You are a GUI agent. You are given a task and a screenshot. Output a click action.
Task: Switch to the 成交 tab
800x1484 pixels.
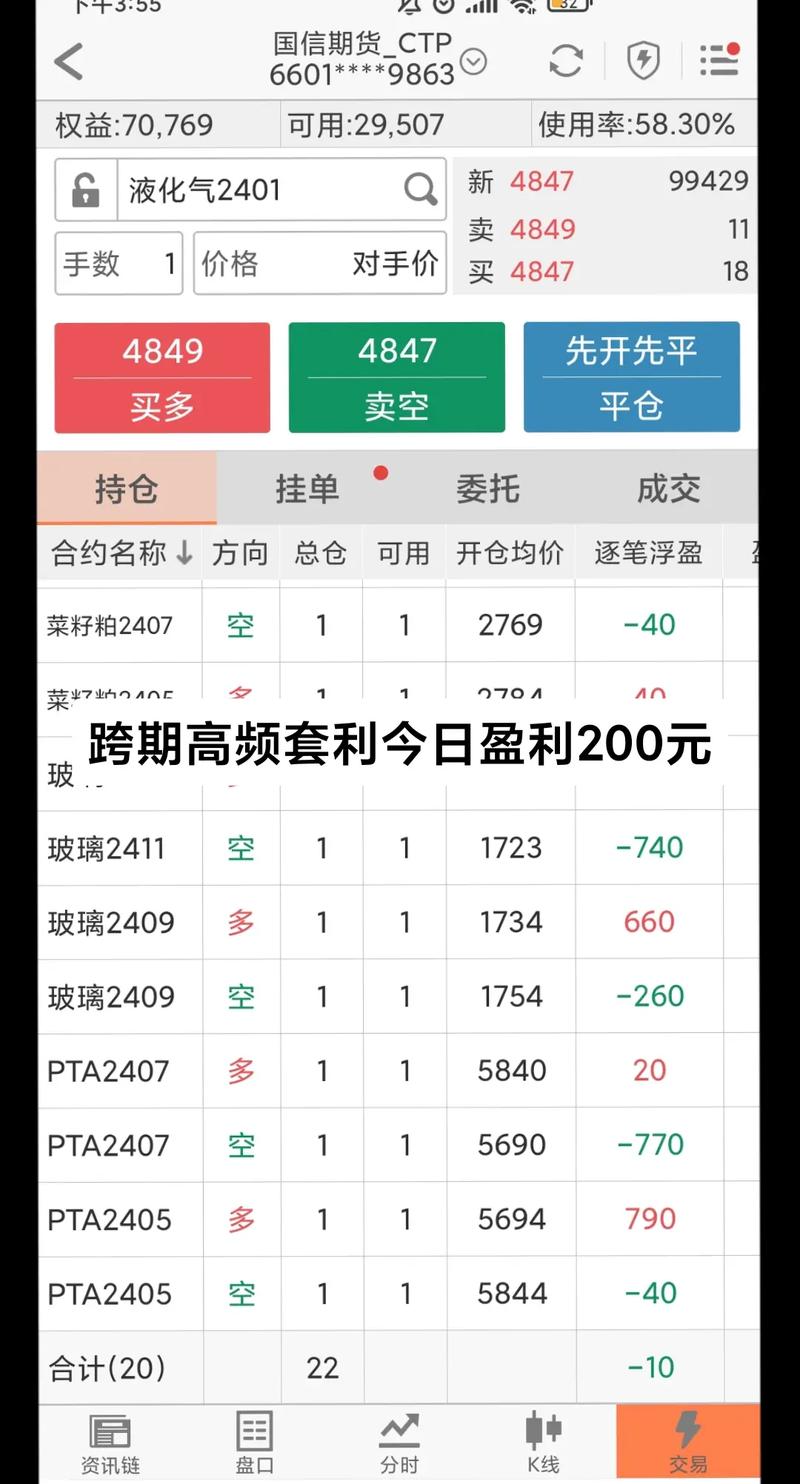click(668, 488)
